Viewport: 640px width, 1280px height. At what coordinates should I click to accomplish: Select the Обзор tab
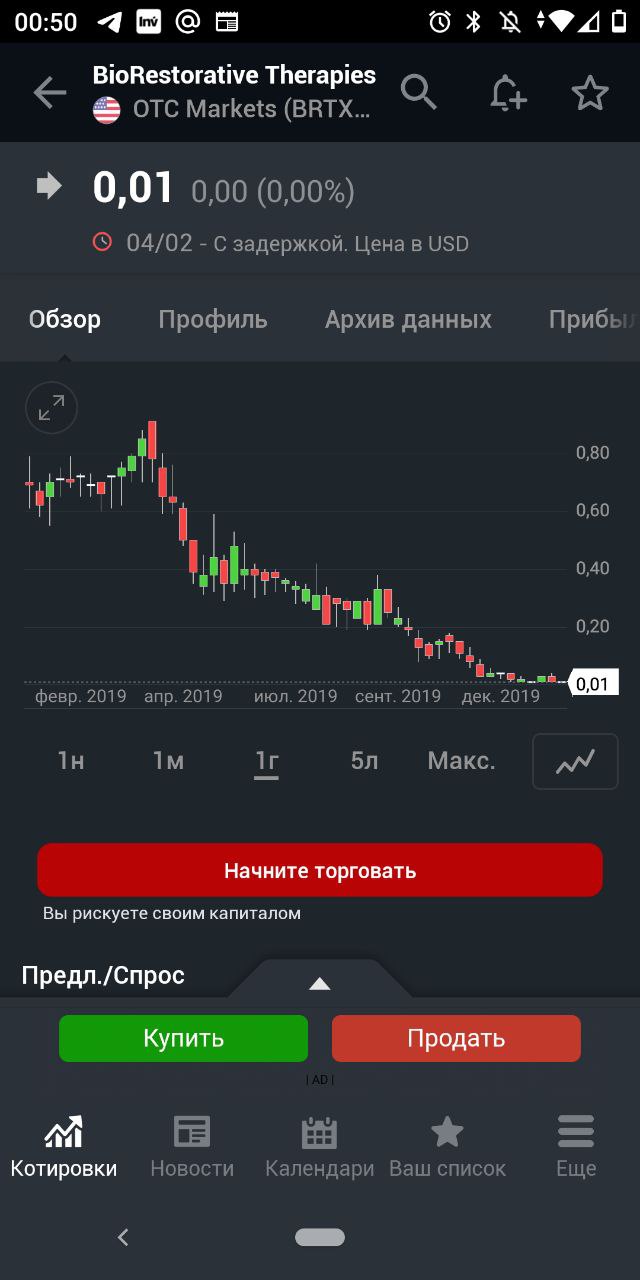65,319
